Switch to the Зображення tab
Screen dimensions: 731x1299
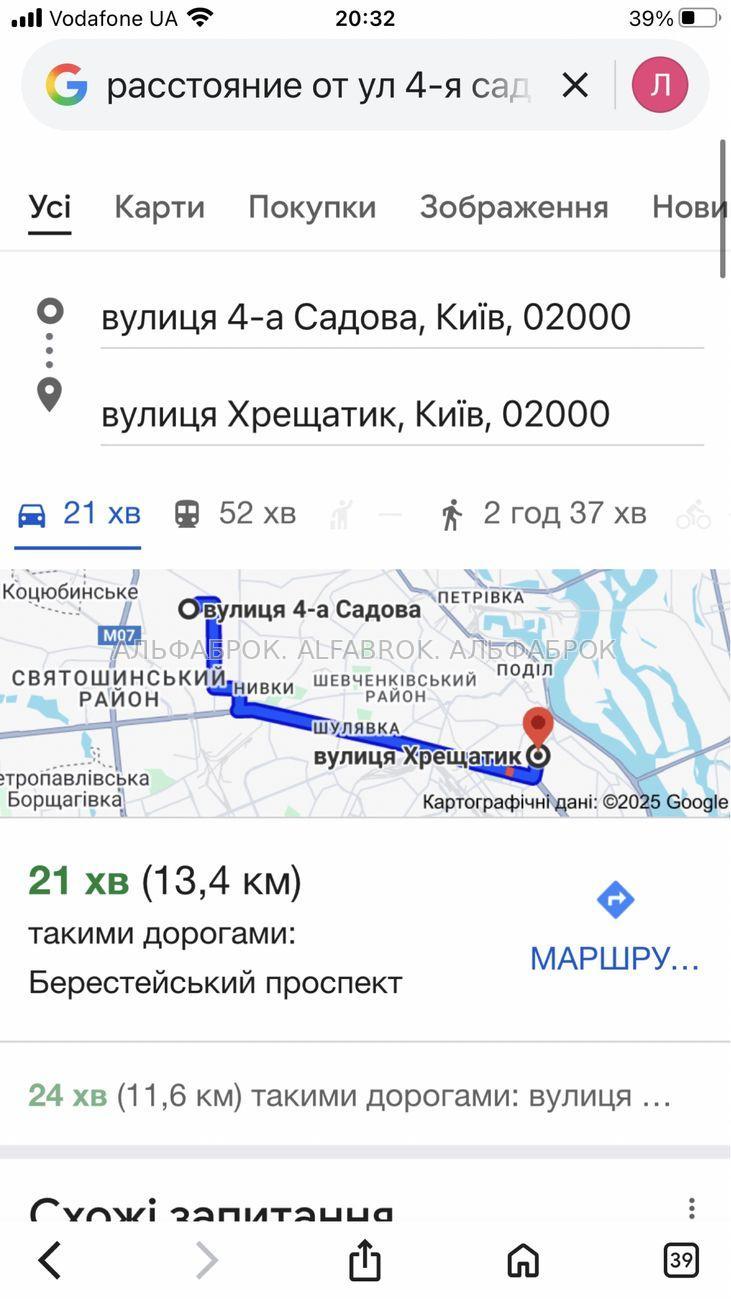514,207
